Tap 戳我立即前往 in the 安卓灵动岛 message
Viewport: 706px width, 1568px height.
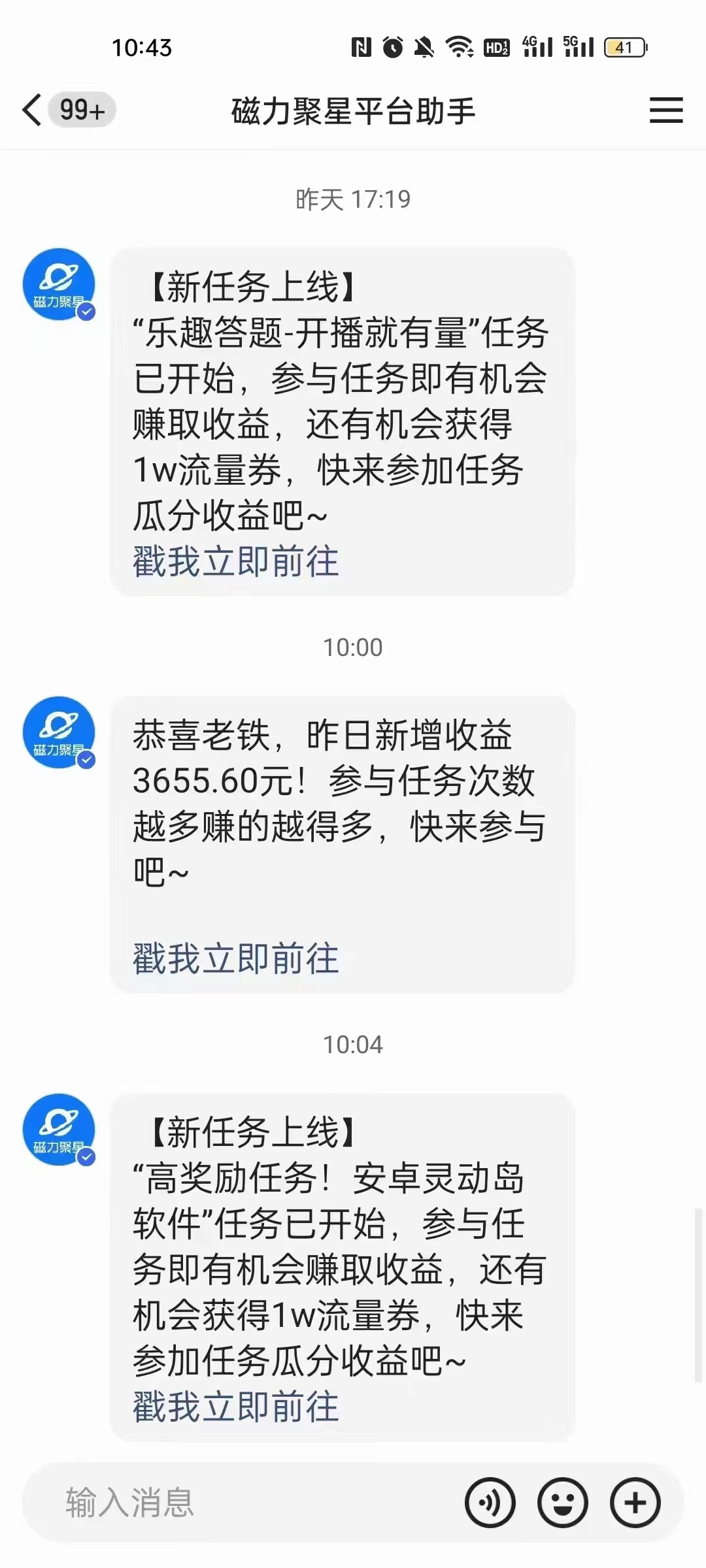(x=235, y=1401)
